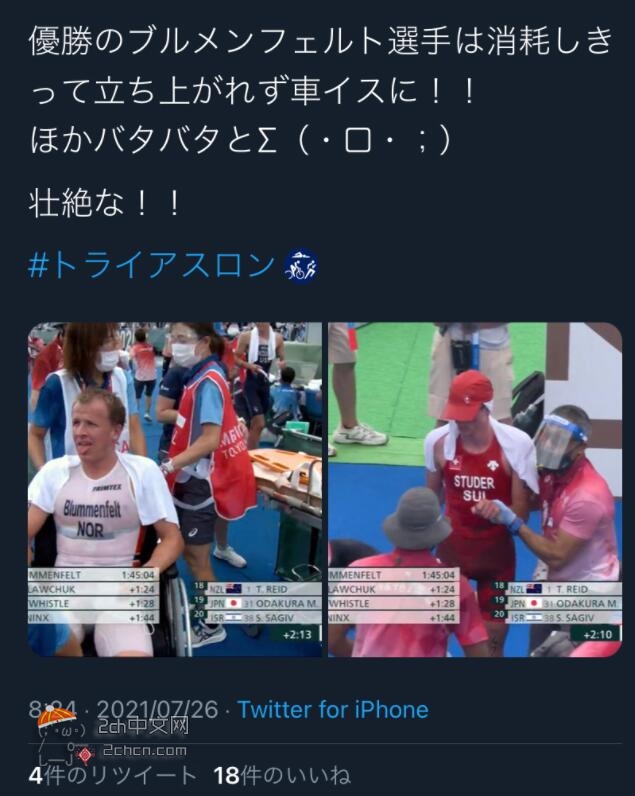View the 18件のいいね likes list
This screenshot has width=635, height=796.
tap(282, 775)
